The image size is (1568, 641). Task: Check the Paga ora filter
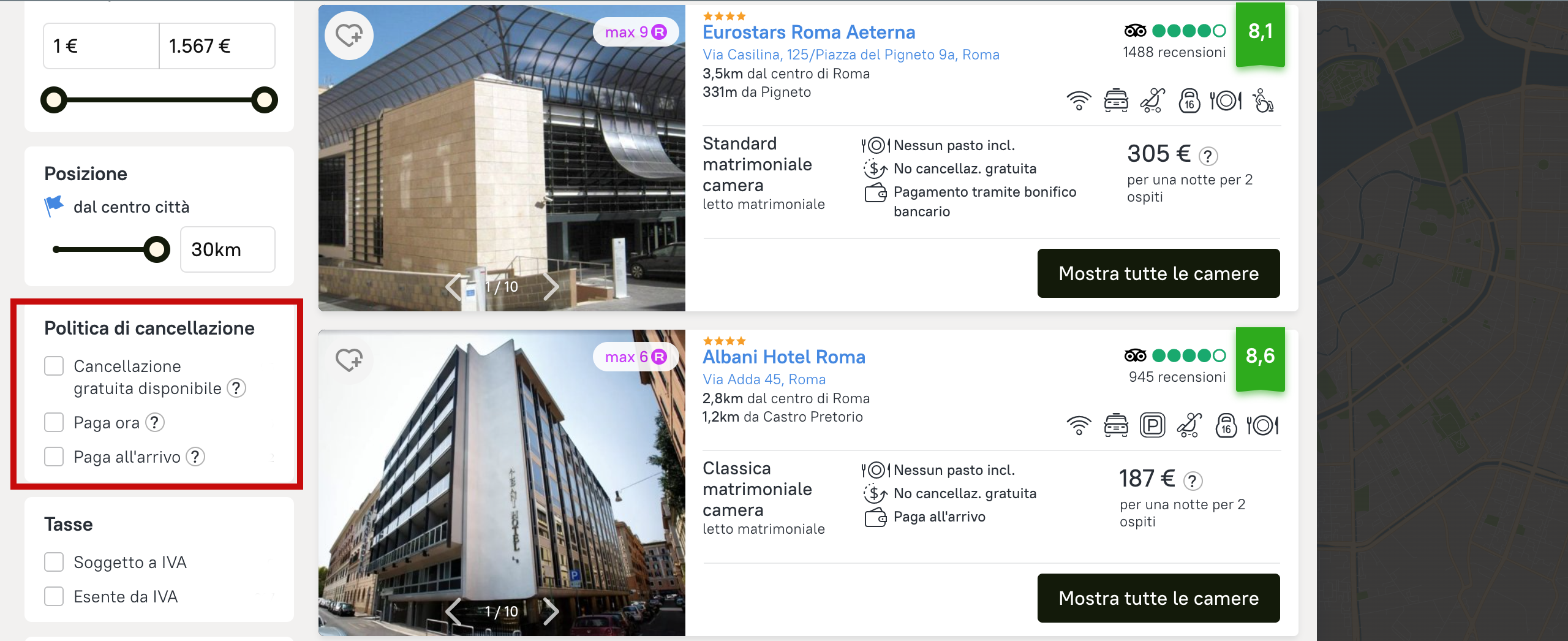[54, 422]
